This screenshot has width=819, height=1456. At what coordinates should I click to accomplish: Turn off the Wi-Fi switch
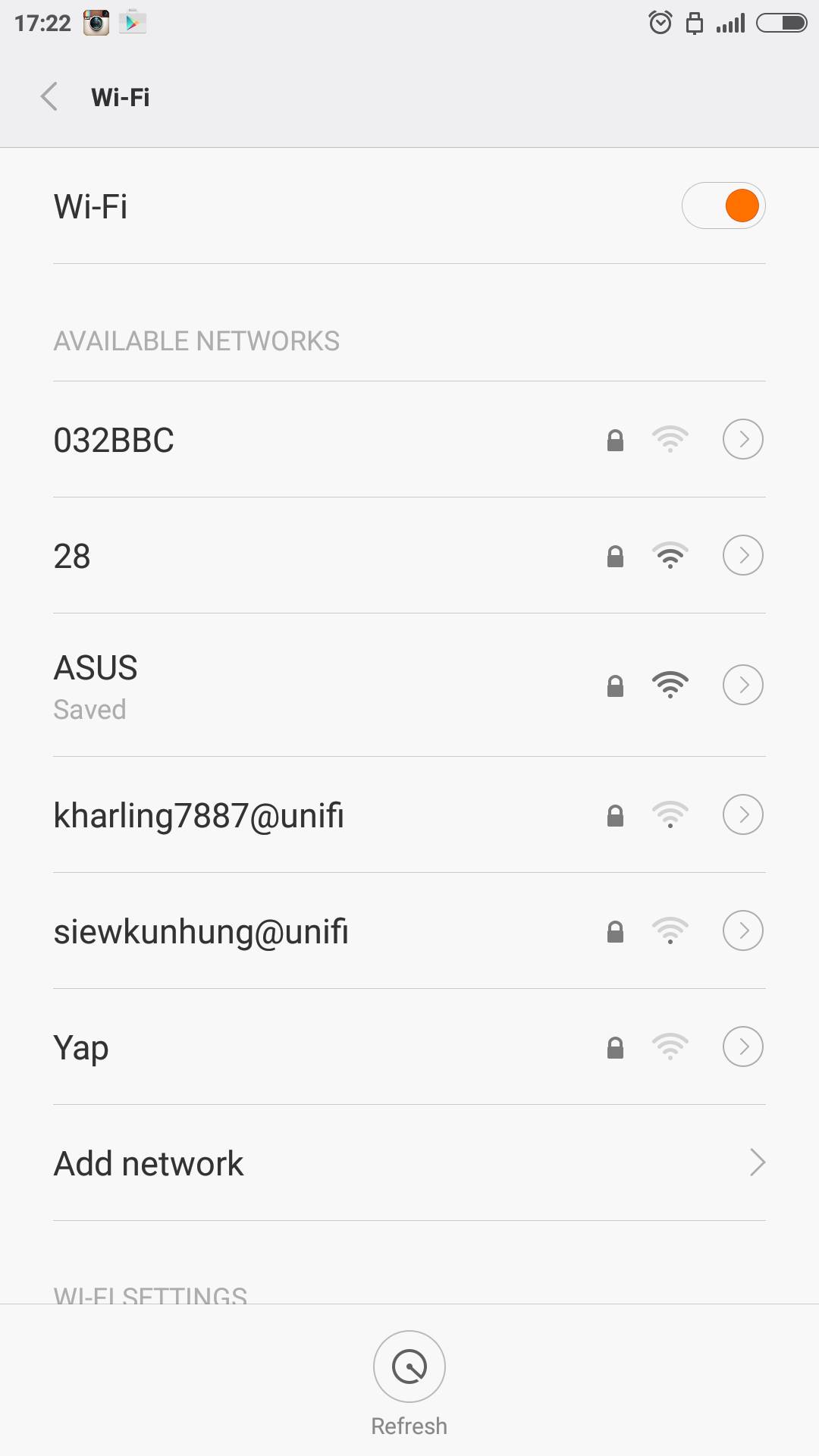pos(723,206)
